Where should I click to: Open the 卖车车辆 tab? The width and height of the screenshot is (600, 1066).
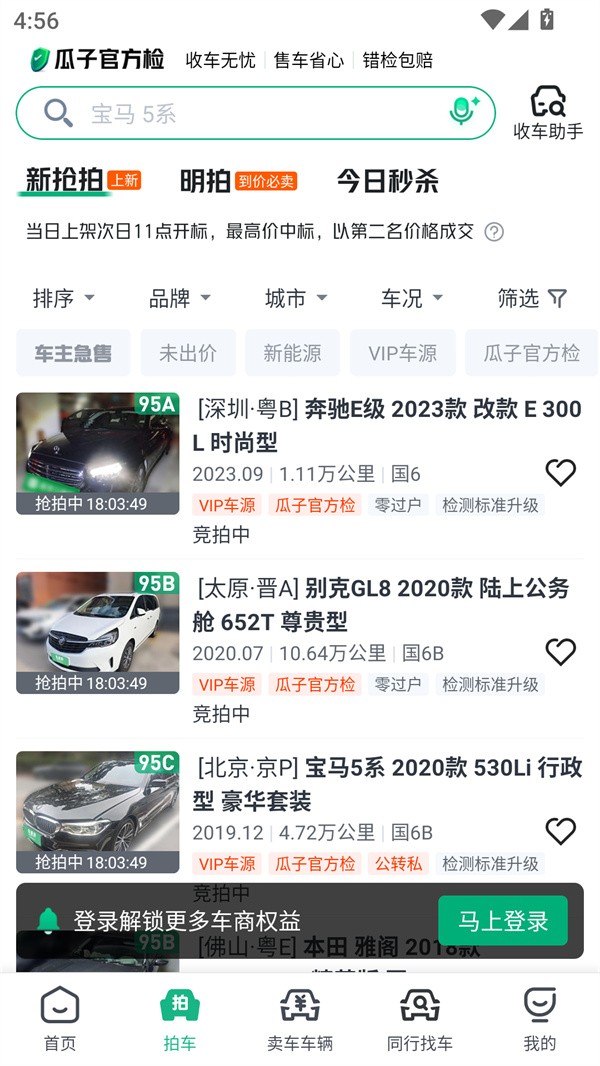pyautogui.click(x=300, y=1019)
